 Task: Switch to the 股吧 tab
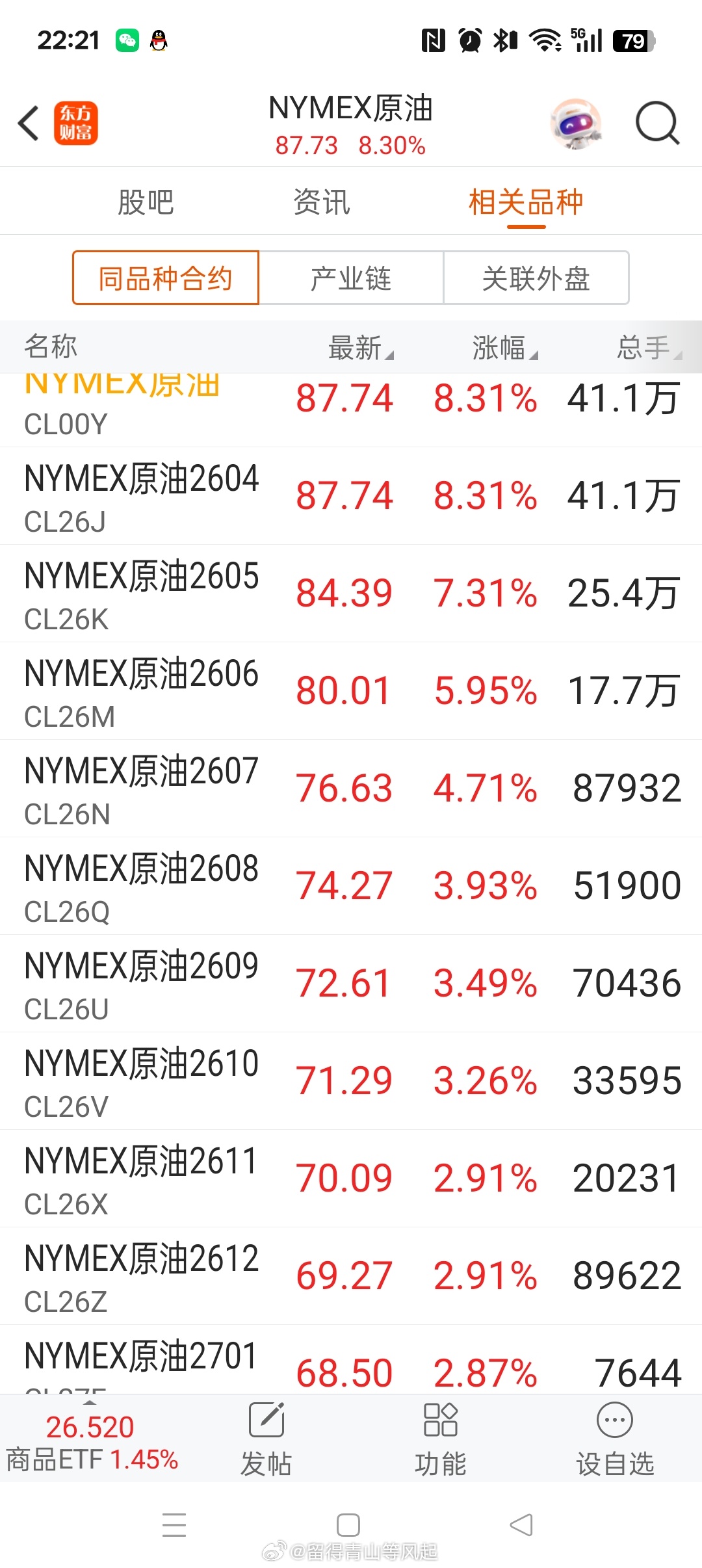tap(146, 202)
